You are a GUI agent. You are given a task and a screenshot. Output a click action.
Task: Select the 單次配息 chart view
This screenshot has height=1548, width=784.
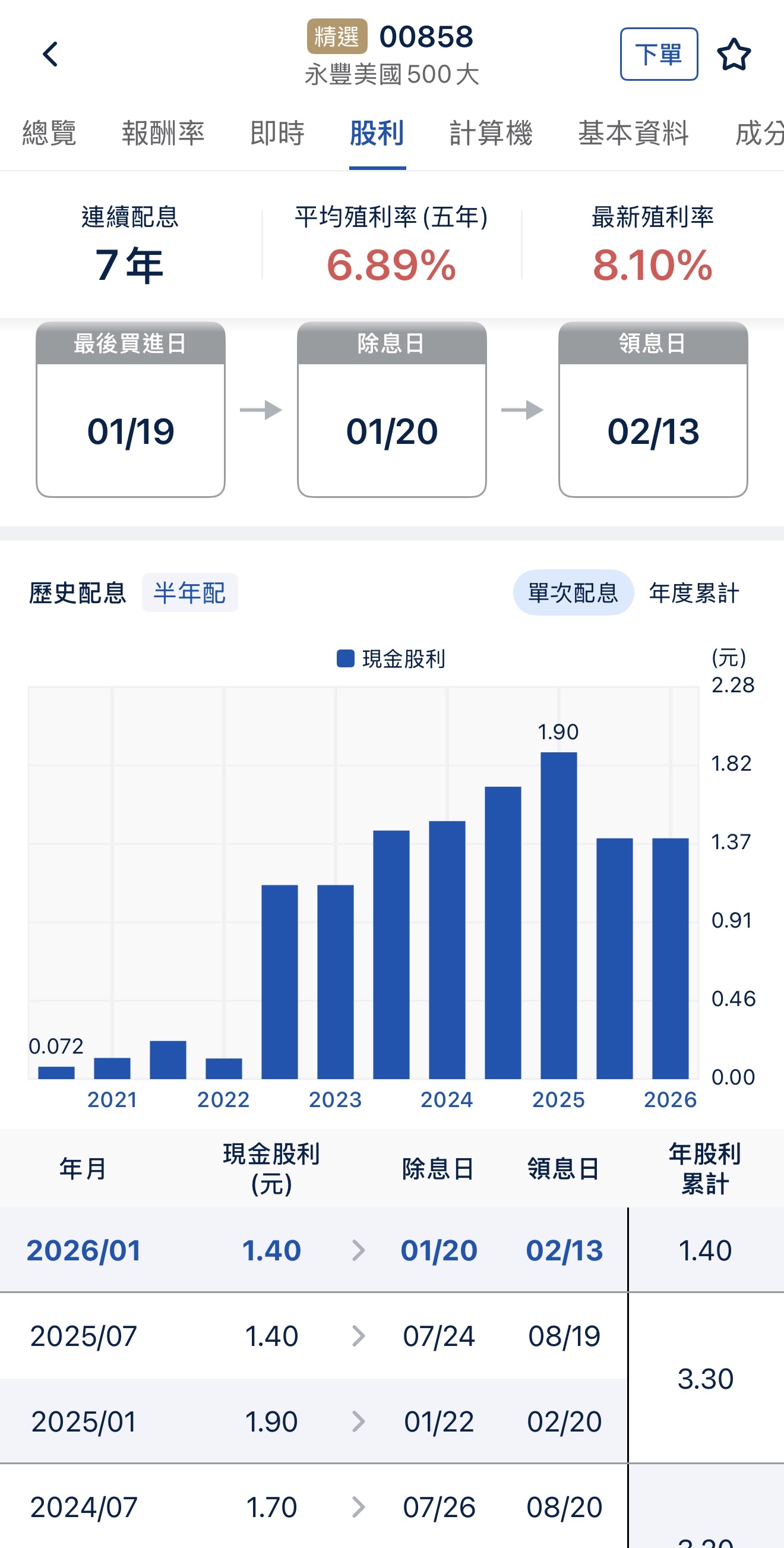tap(573, 592)
